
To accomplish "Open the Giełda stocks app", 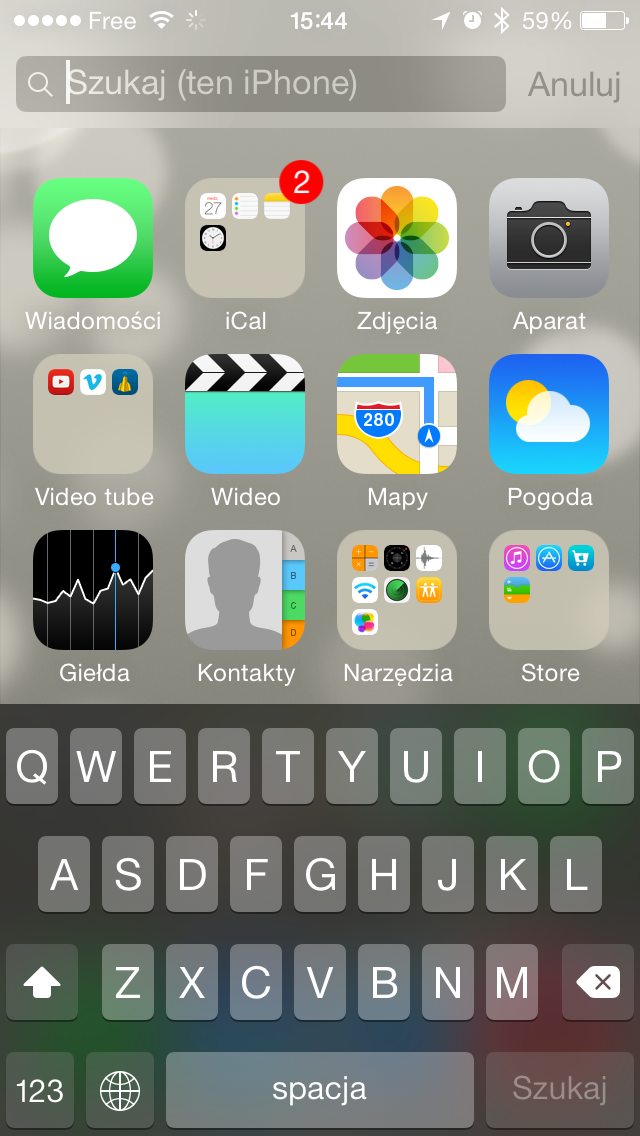I will point(93,590).
